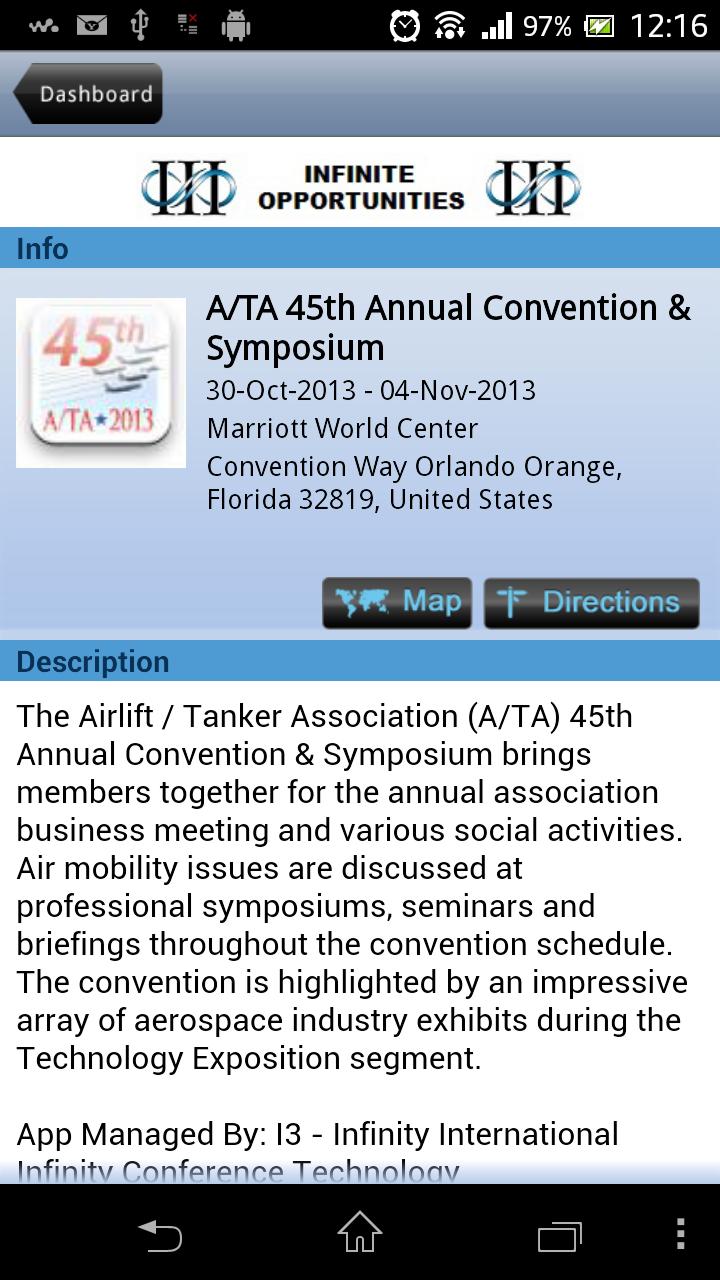
Task: Tap the A/TA 2013 event thumbnail
Action: 100,381
